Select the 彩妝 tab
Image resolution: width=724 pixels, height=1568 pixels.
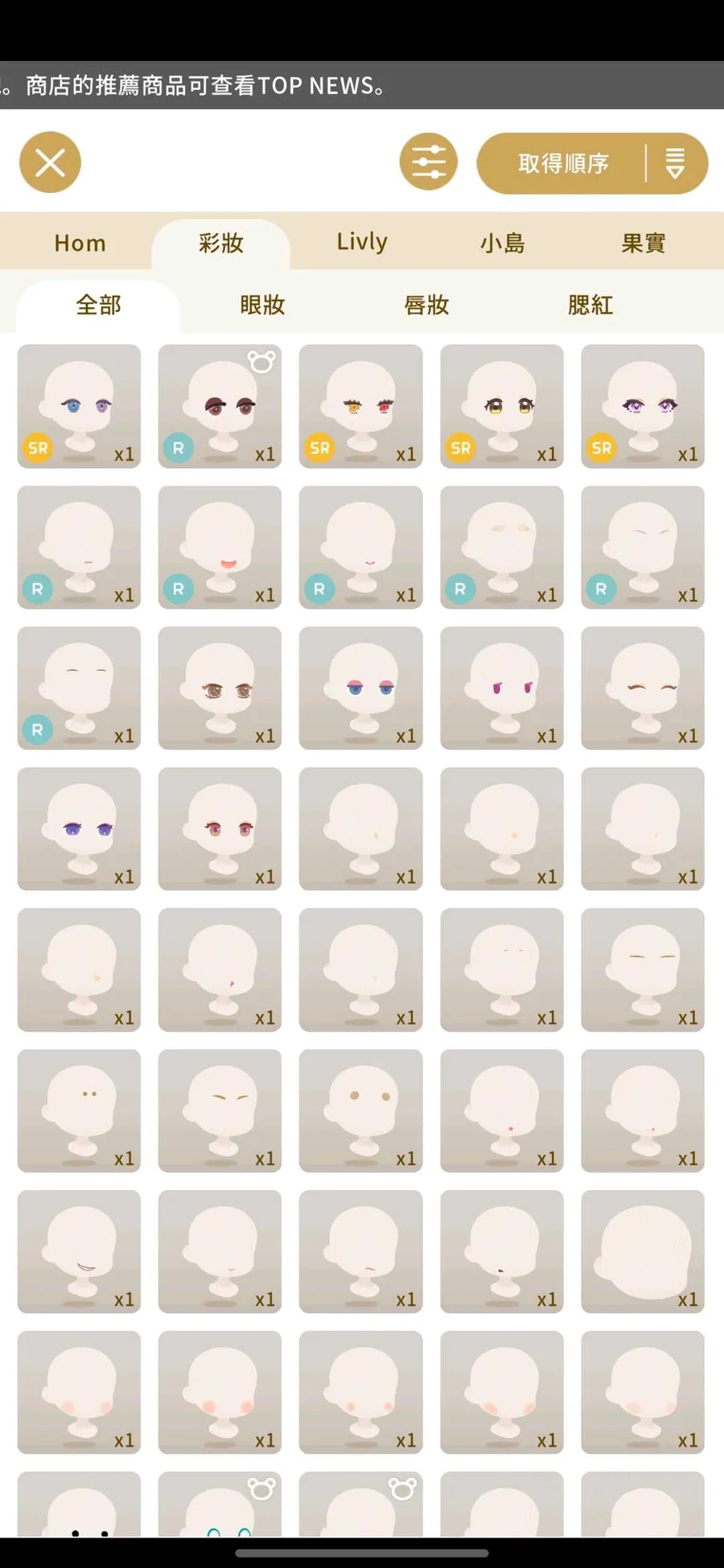(x=220, y=243)
